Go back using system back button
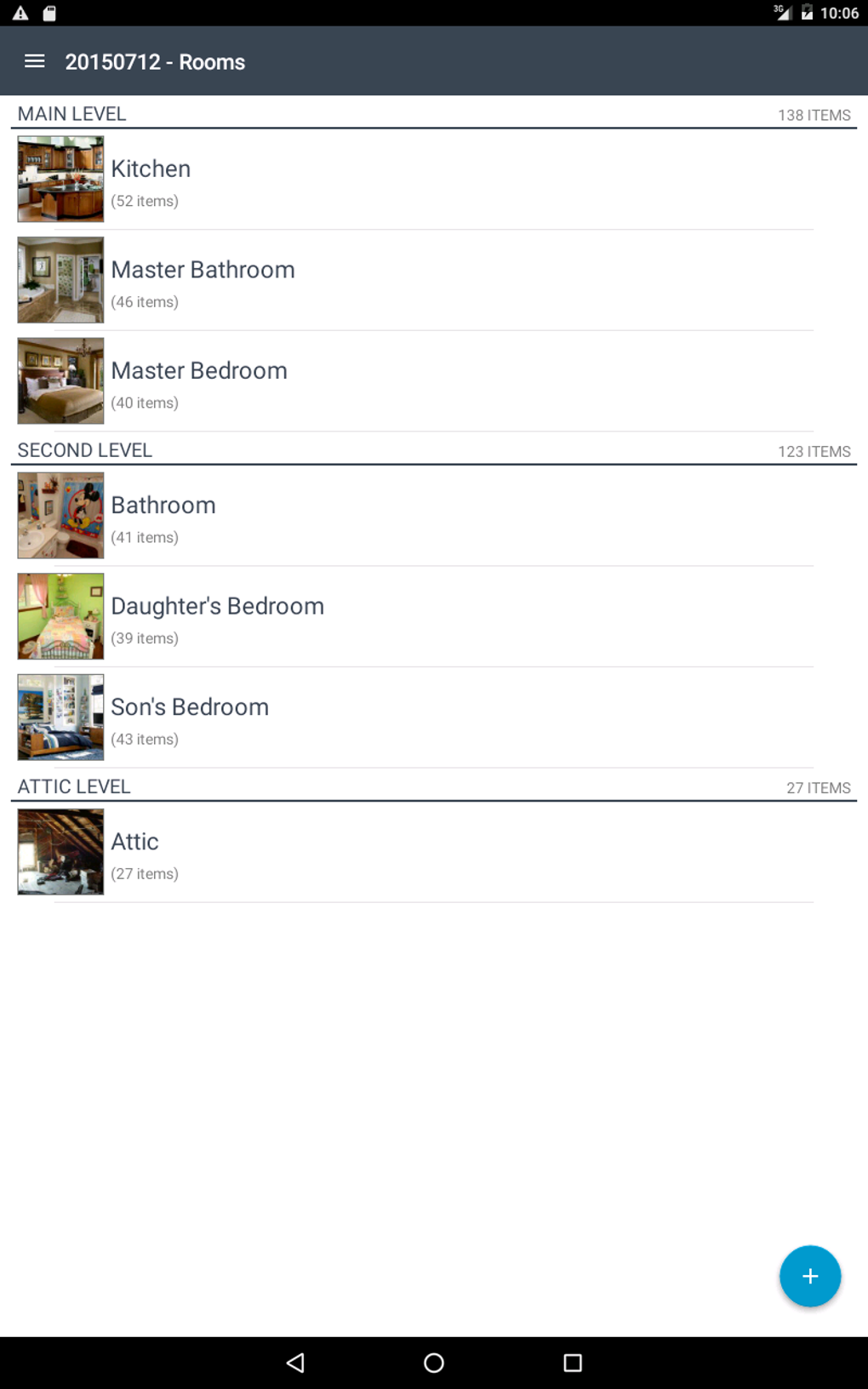Screen dimensions: 868x1389 tap(295, 1363)
